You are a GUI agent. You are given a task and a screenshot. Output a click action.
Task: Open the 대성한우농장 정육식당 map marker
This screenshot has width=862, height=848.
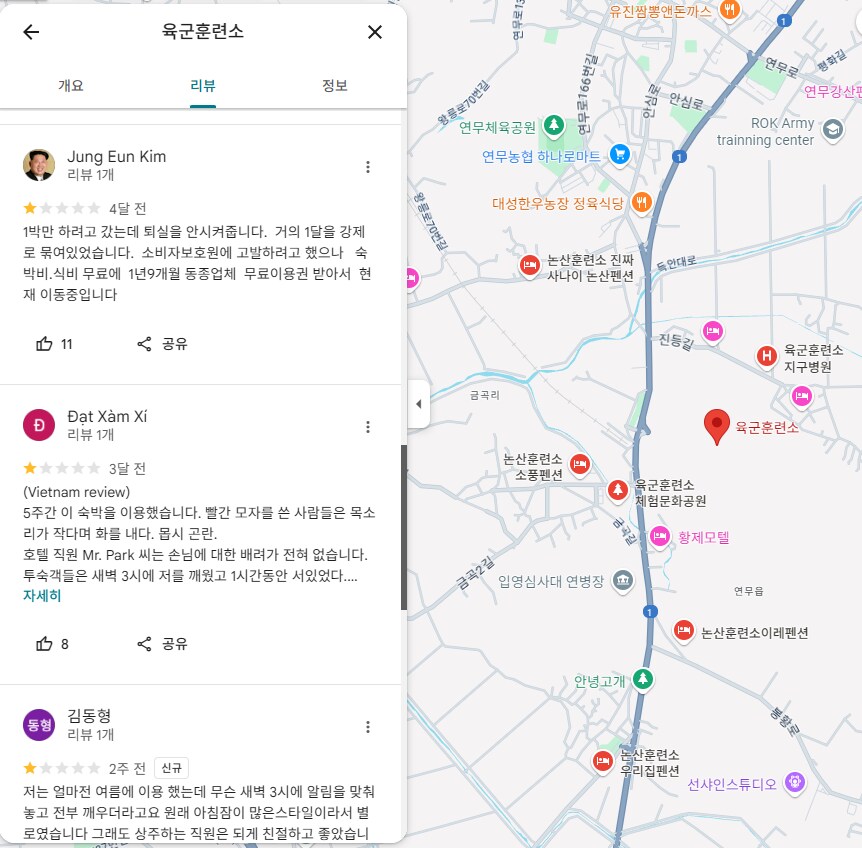tap(641, 201)
